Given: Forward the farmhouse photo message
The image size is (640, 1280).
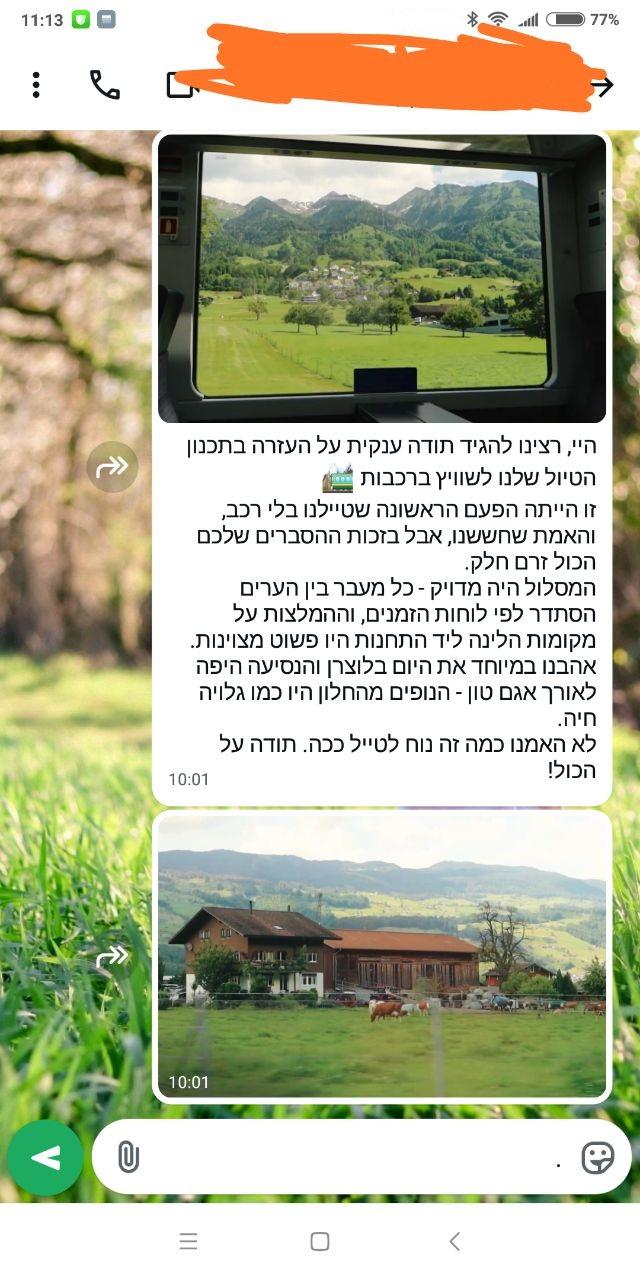Looking at the screenshot, I should 112,958.
